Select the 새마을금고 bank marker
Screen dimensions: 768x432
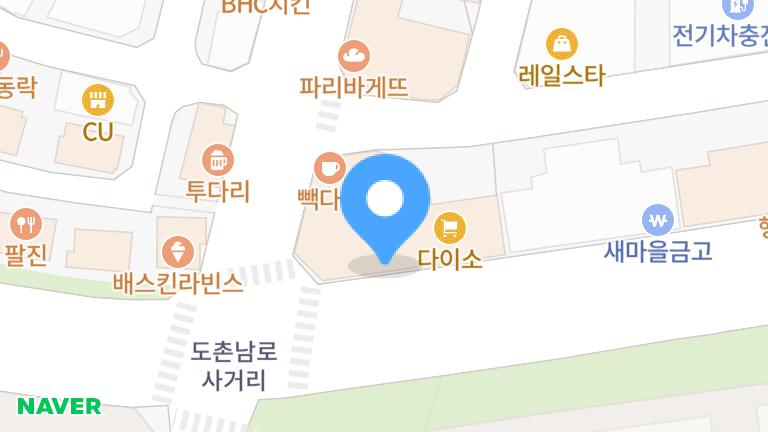tap(657, 219)
